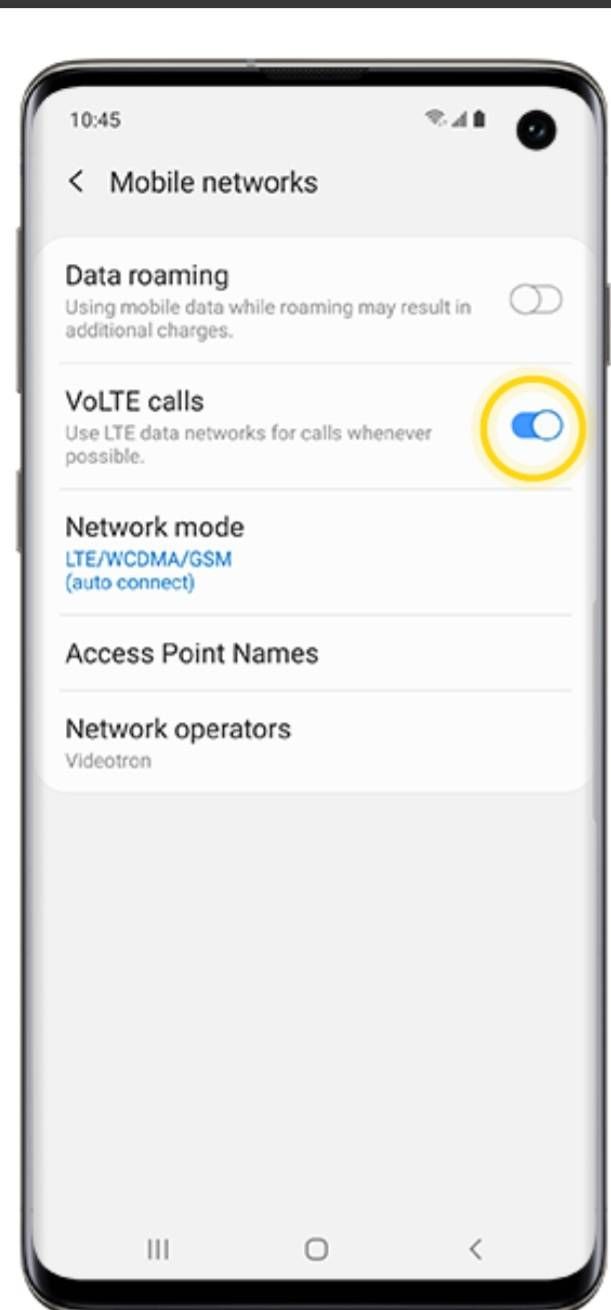
Task: Enable the Data roaming switch
Action: click(x=536, y=300)
